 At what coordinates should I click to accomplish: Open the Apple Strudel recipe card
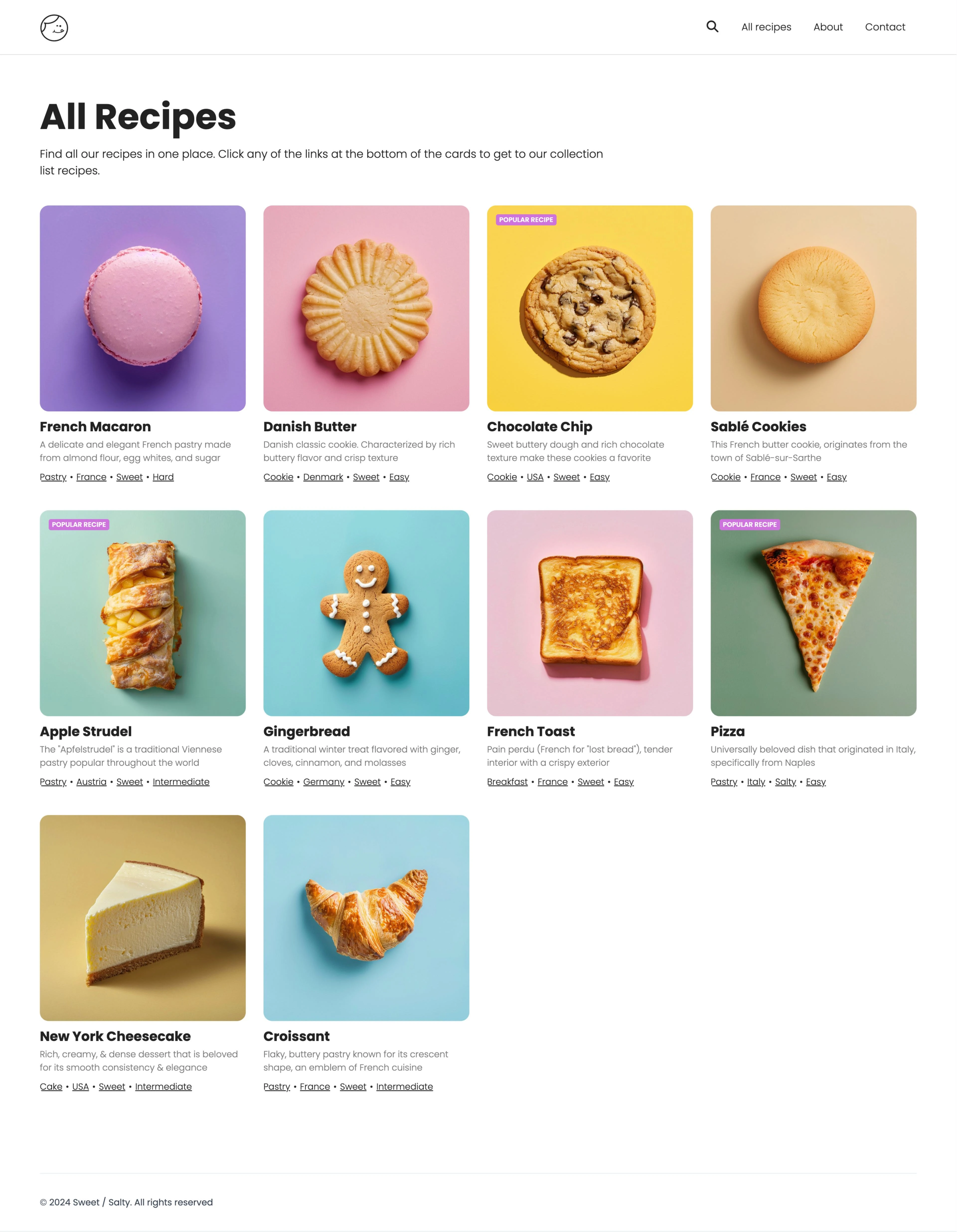coord(143,613)
